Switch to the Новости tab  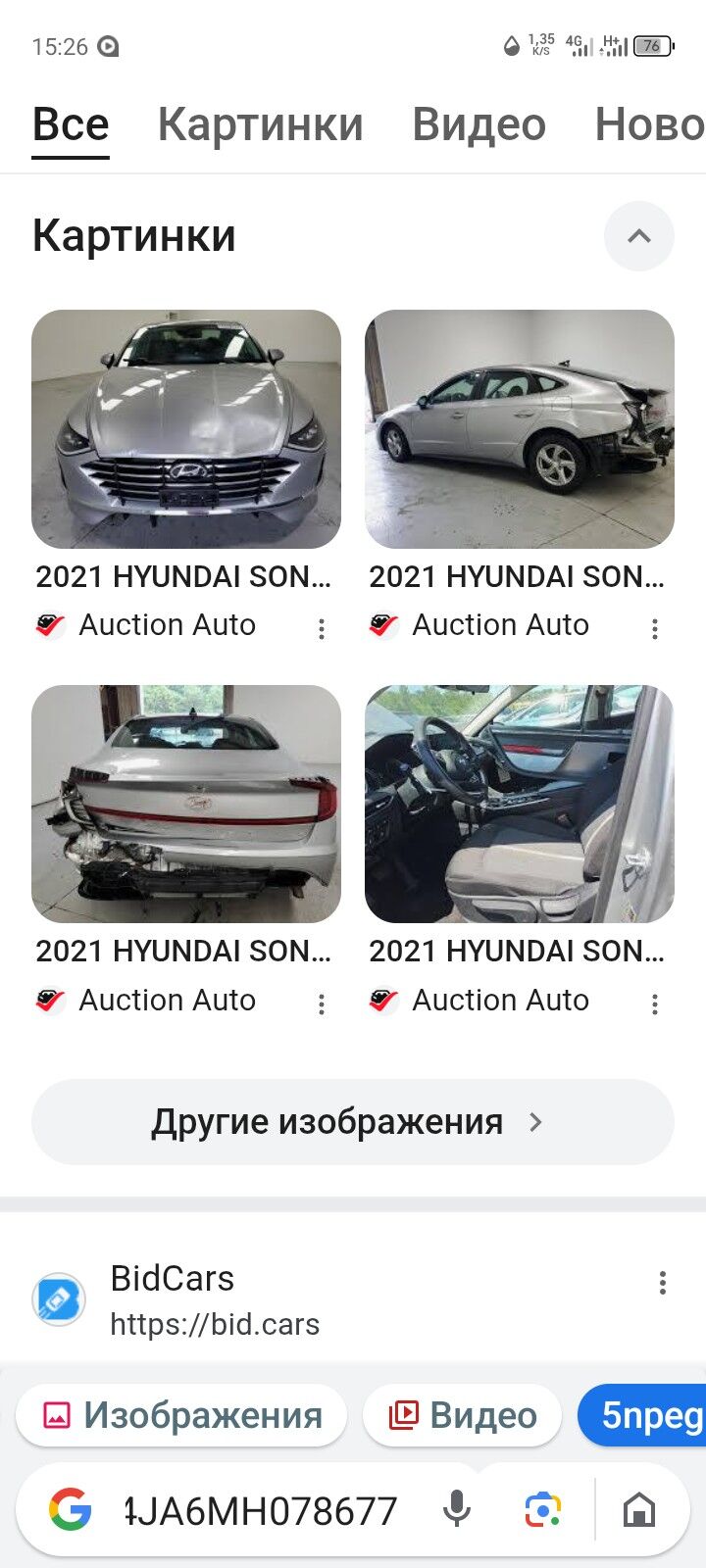(649, 125)
